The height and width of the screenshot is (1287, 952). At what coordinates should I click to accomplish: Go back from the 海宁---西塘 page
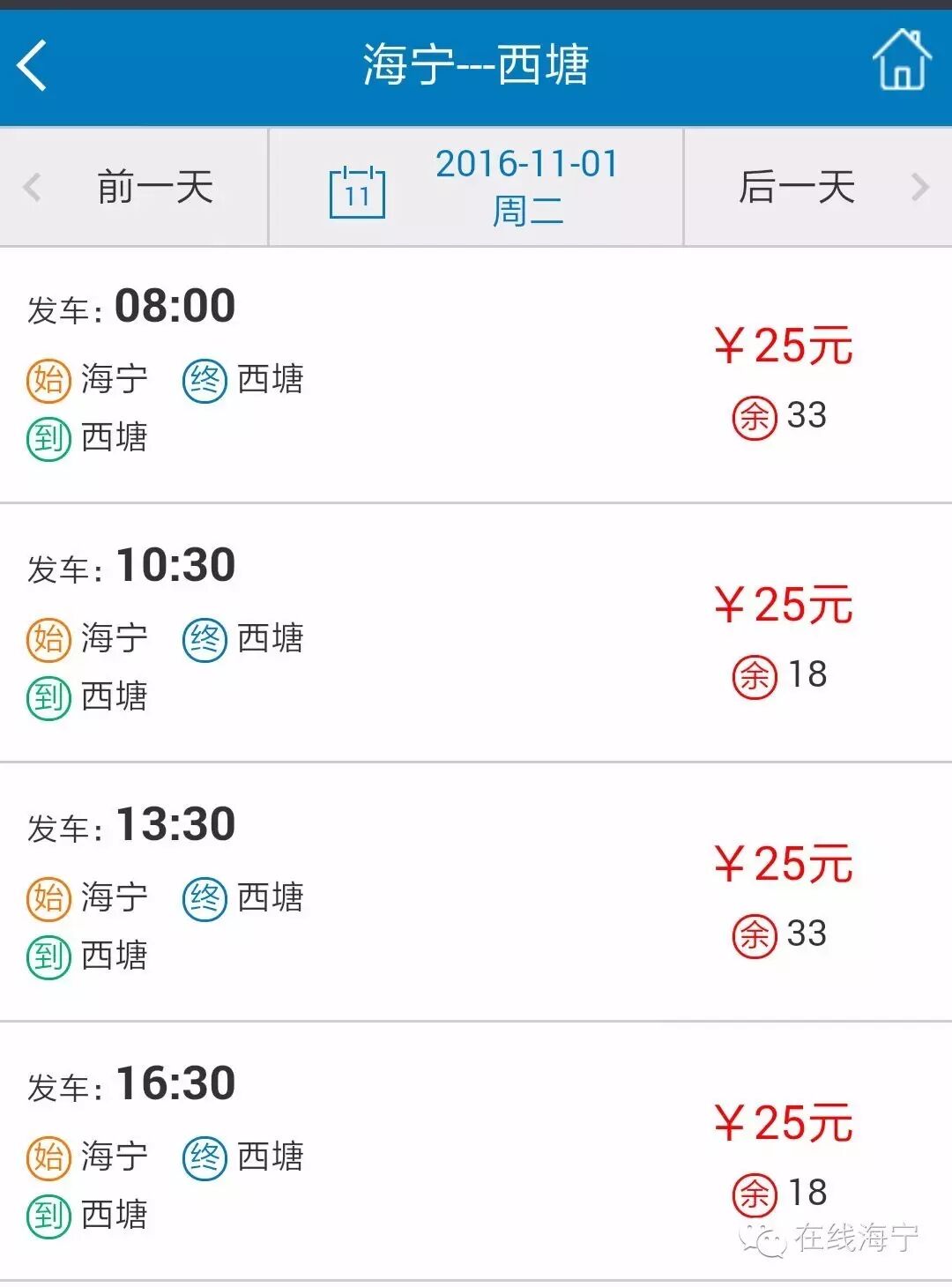pos(33,66)
